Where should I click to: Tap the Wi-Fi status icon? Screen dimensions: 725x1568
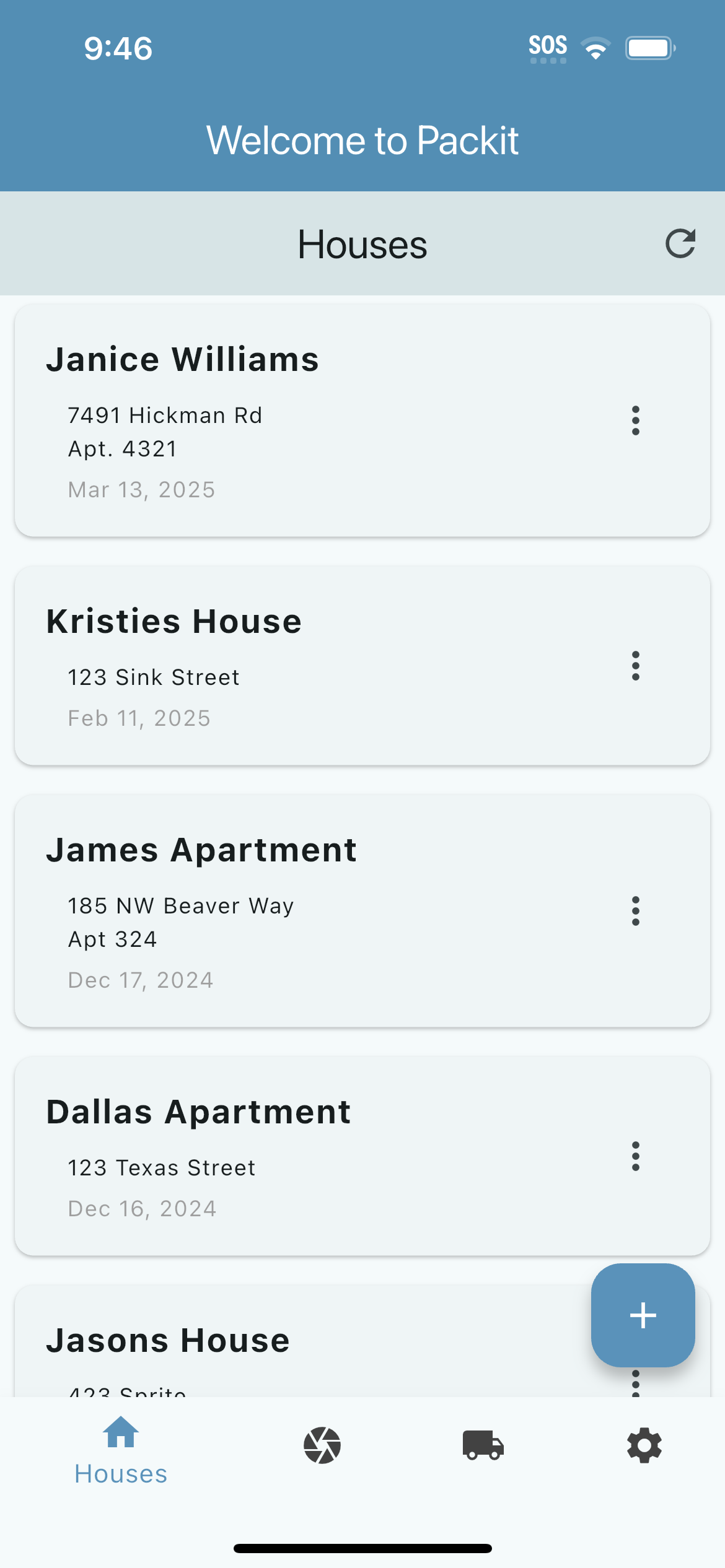(594, 46)
